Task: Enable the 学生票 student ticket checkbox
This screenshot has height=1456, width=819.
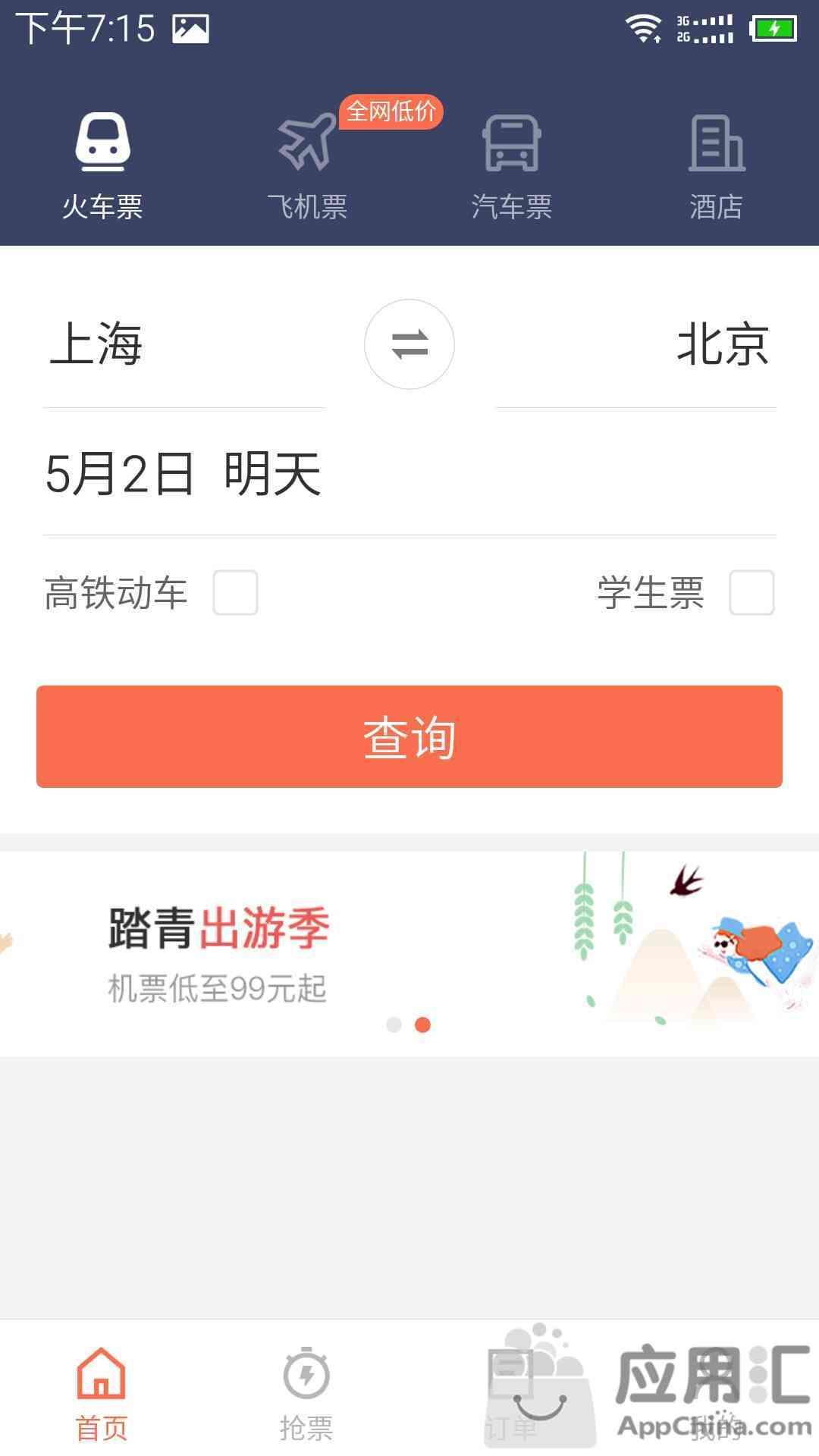Action: coord(751,592)
